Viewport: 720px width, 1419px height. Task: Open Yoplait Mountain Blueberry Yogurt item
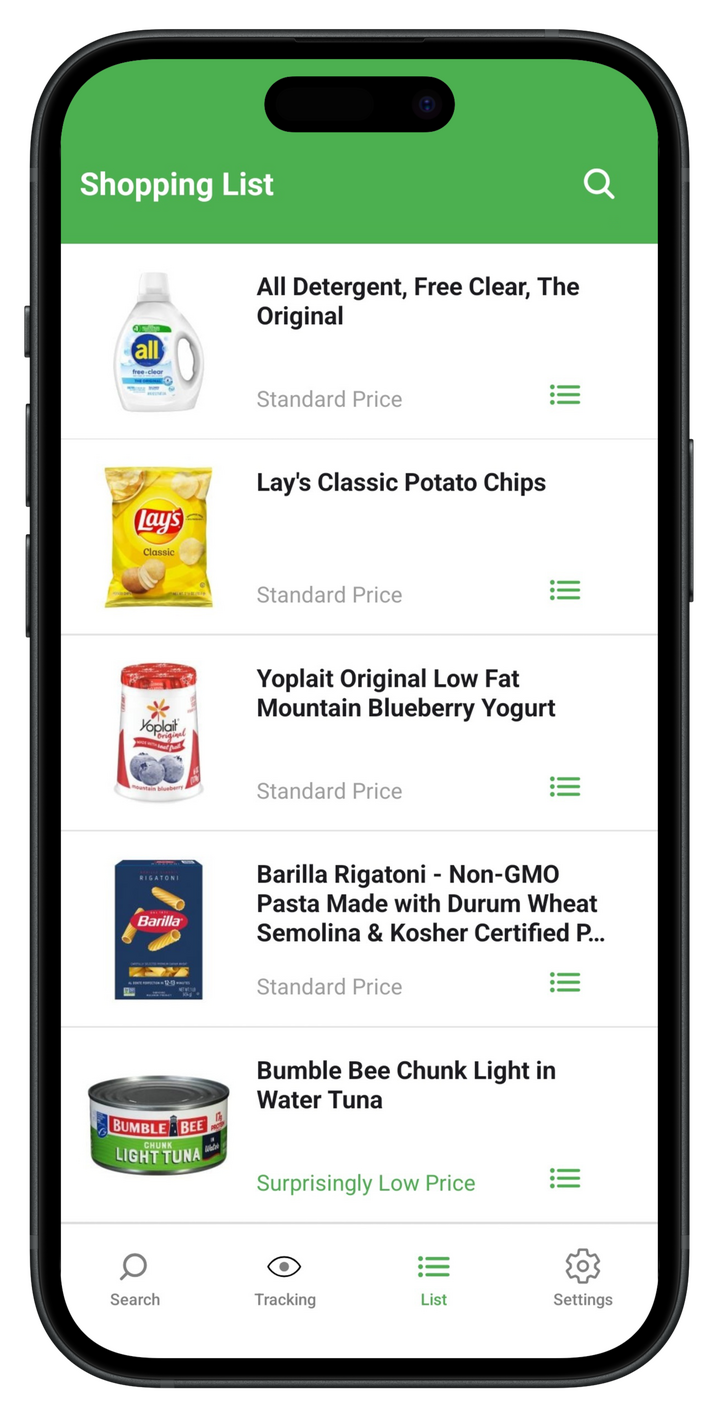406,693
